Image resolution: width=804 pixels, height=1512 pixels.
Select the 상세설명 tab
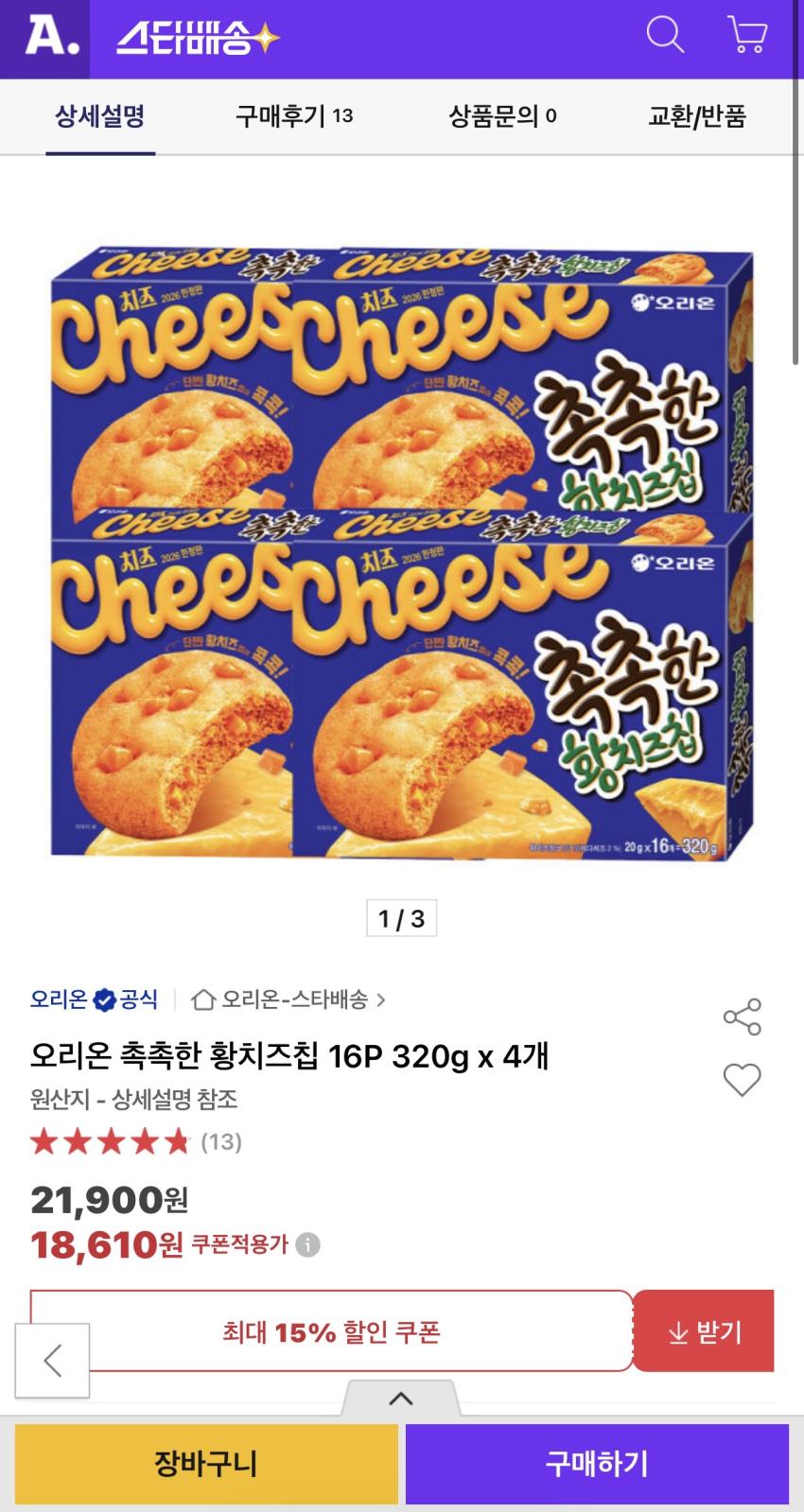(x=99, y=116)
